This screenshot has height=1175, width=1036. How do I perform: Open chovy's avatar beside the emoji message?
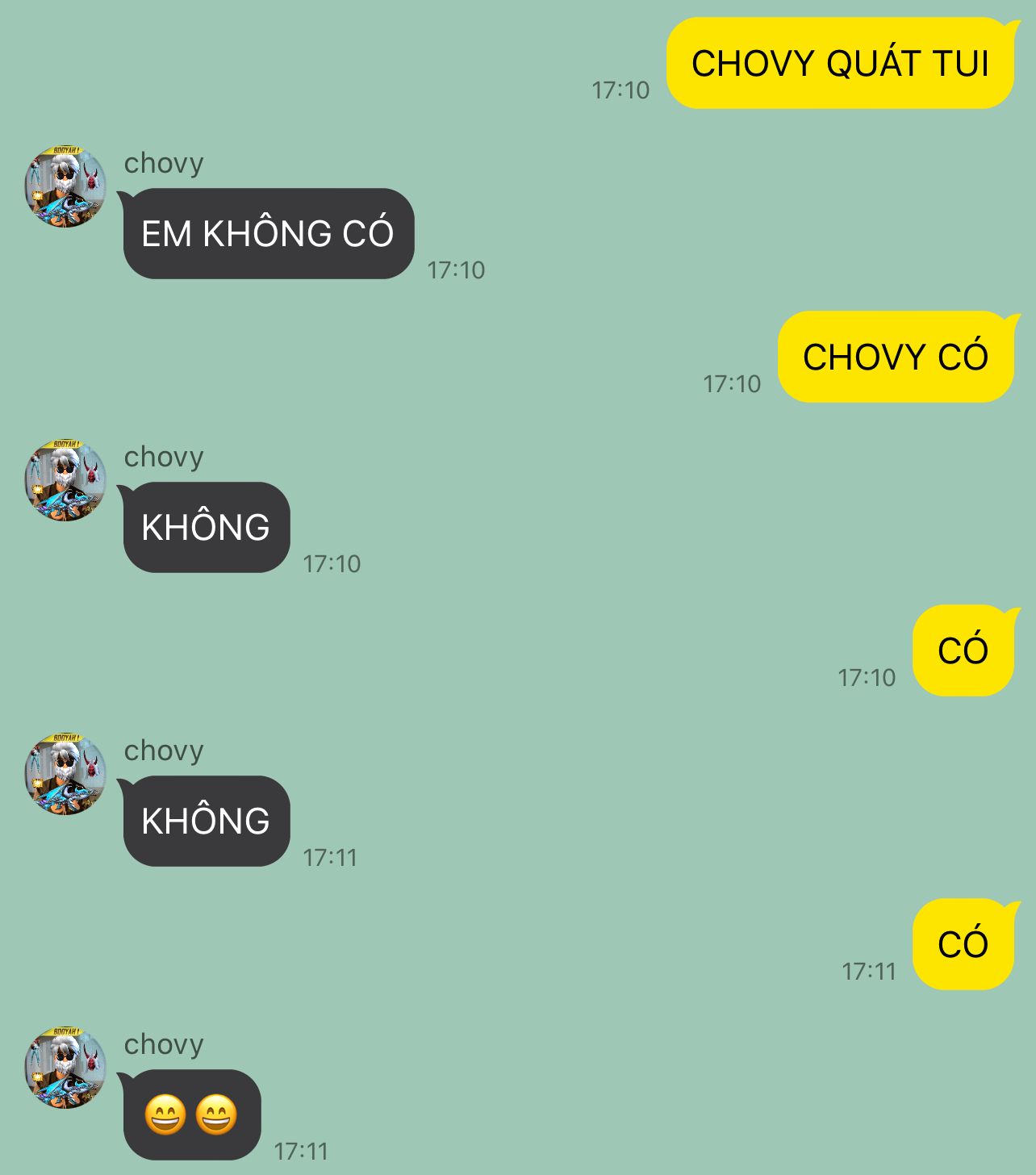pos(65,1068)
